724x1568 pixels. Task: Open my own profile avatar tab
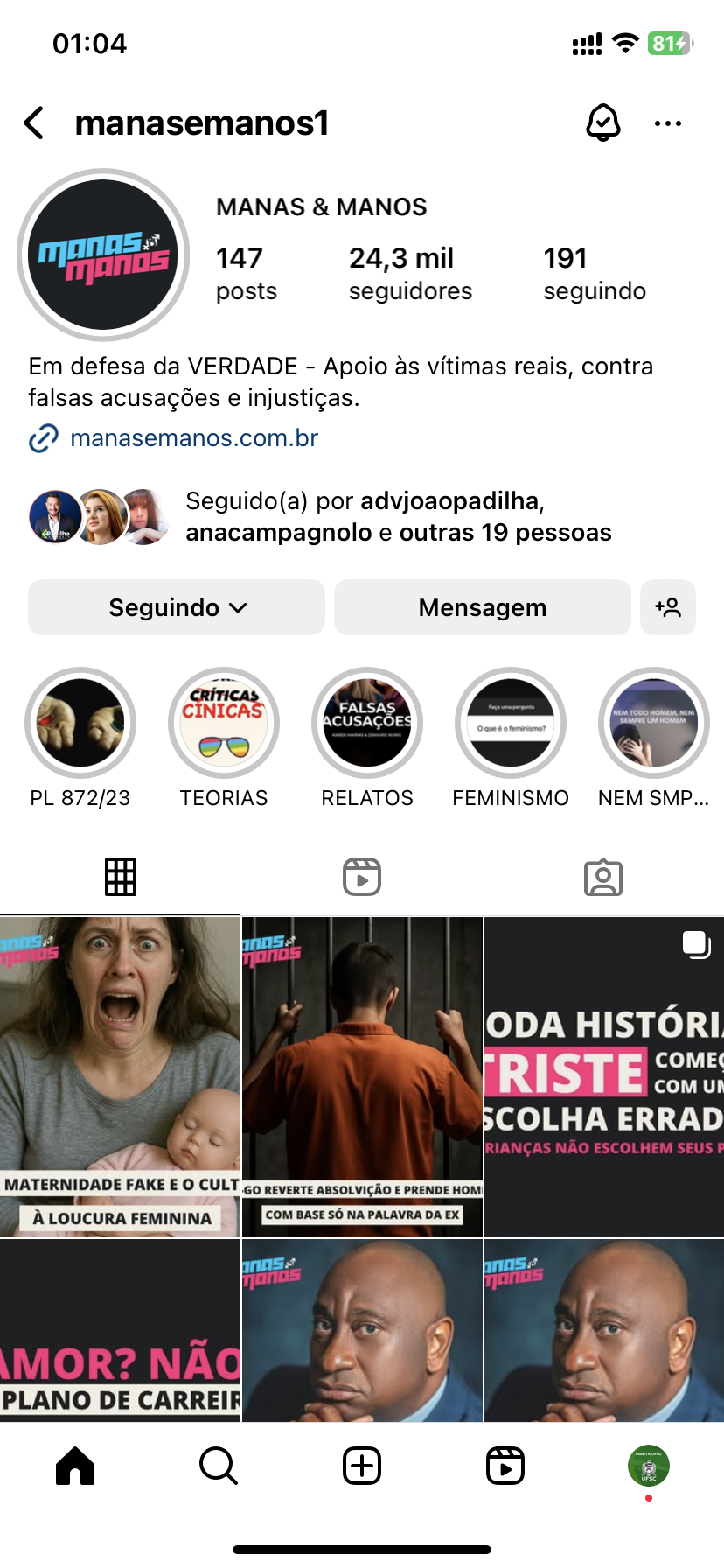[x=648, y=1466]
